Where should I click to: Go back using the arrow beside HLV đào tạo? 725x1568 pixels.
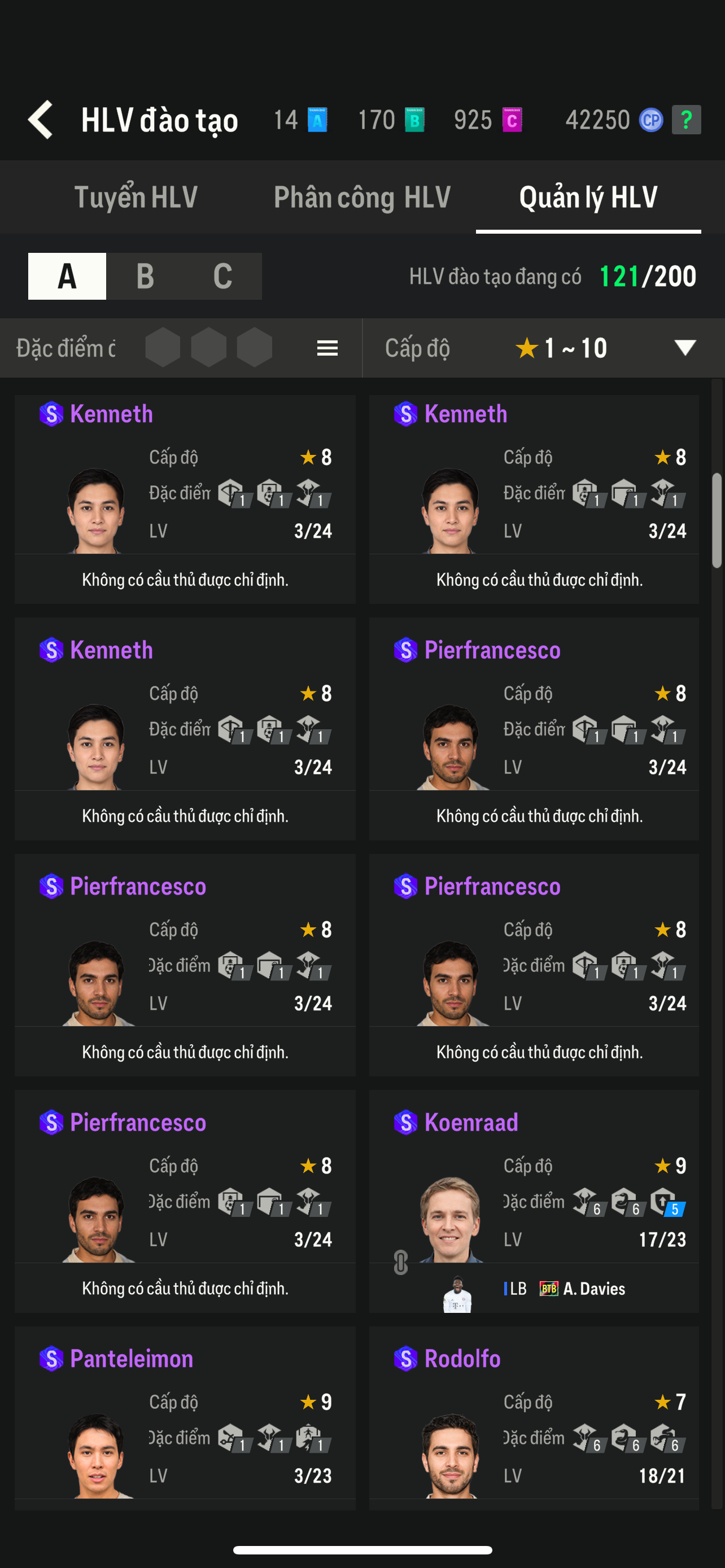[41, 119]
